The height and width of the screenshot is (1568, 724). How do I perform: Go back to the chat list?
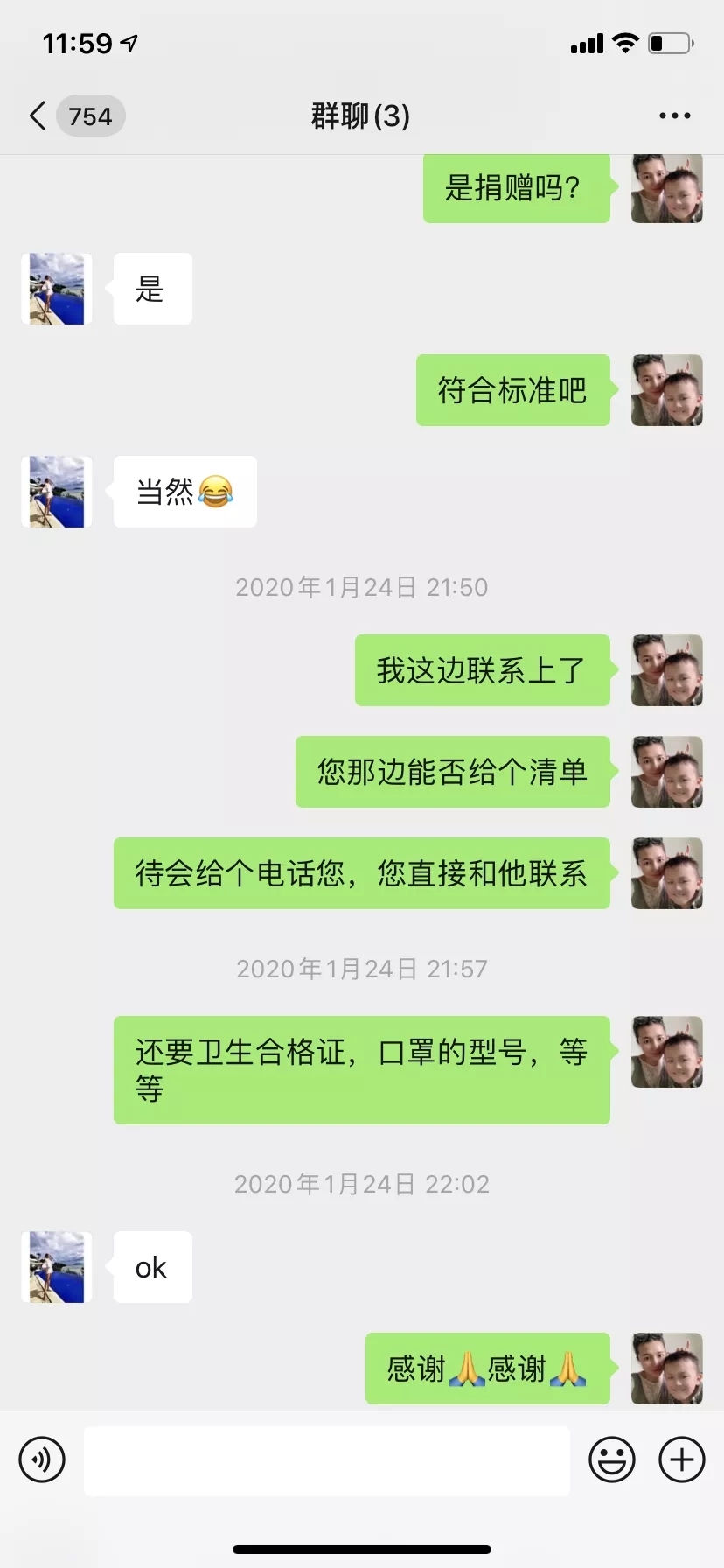click(x=38, y=115)
